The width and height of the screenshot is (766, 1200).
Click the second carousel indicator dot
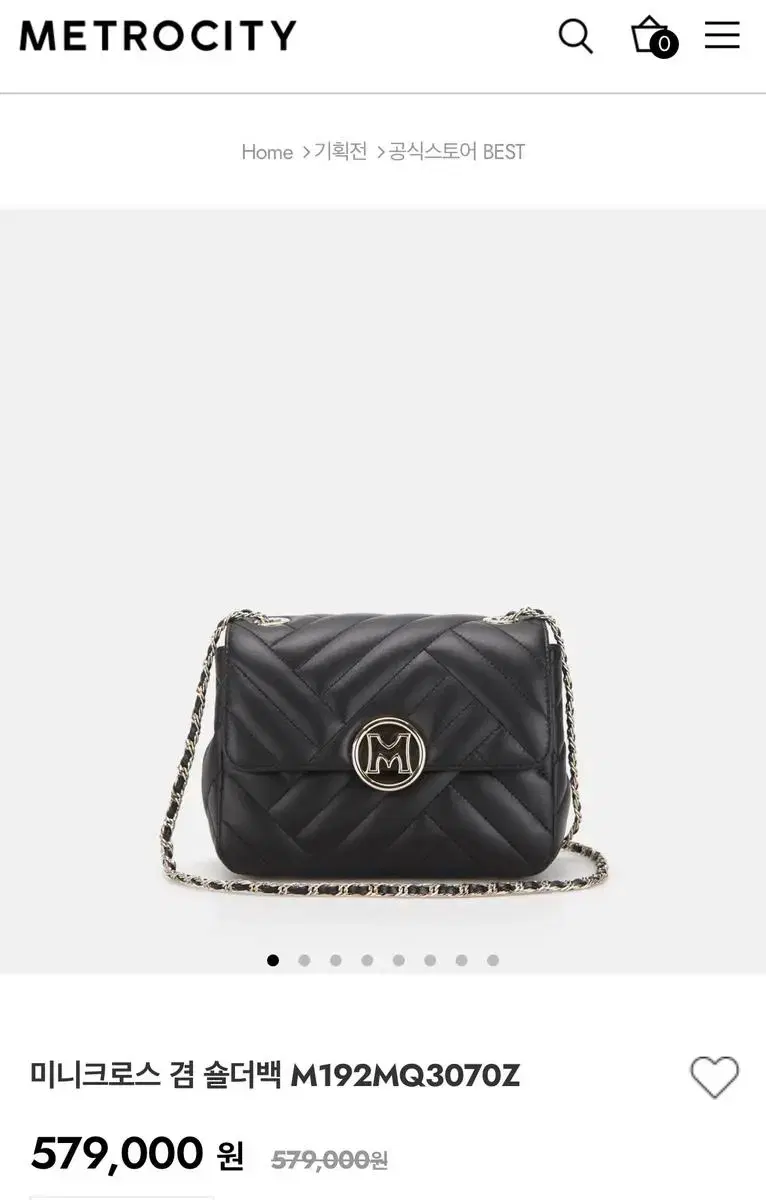pyautogui.click(x=302, y=960)
